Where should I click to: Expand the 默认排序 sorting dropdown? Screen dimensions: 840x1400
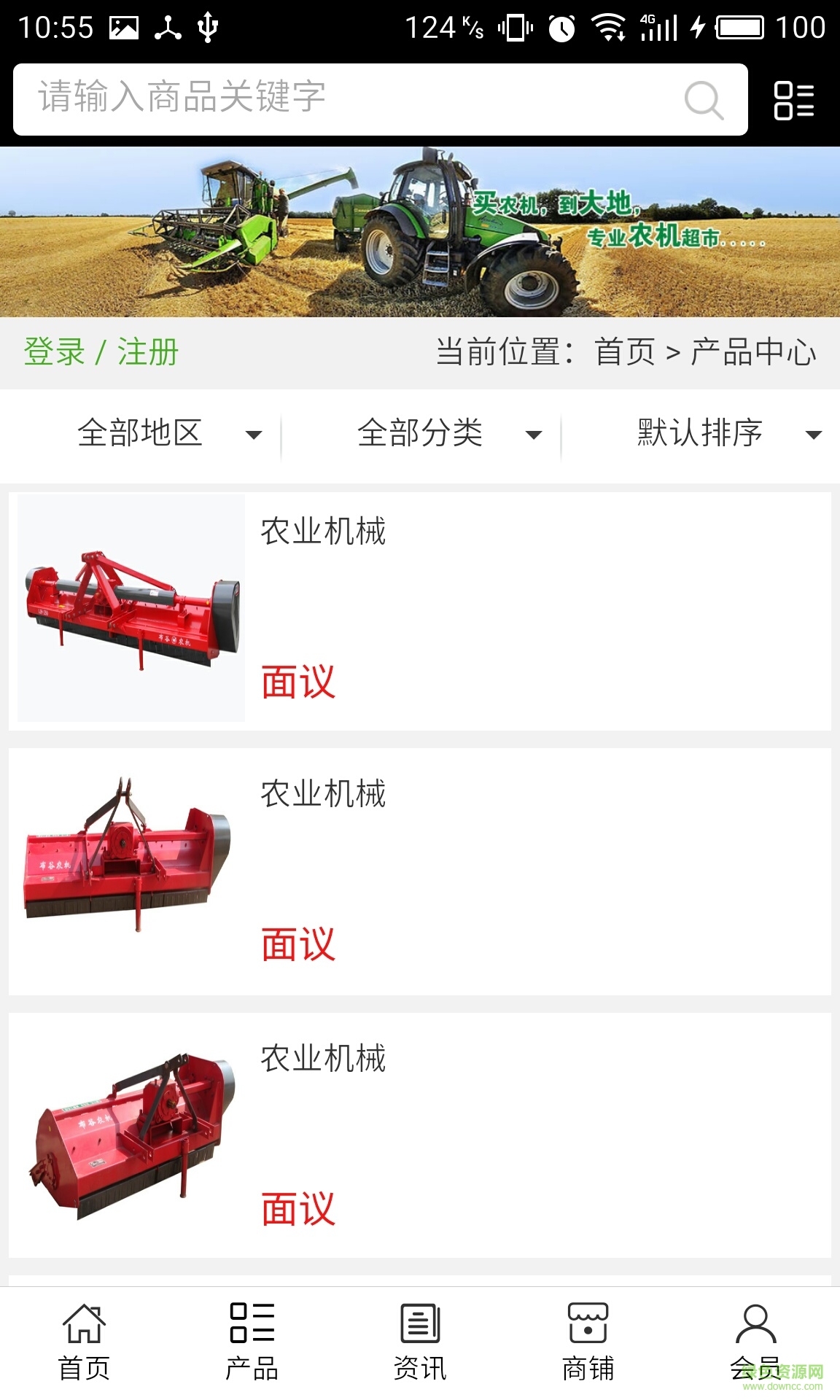pyautogui.click(x=728, y=434)
